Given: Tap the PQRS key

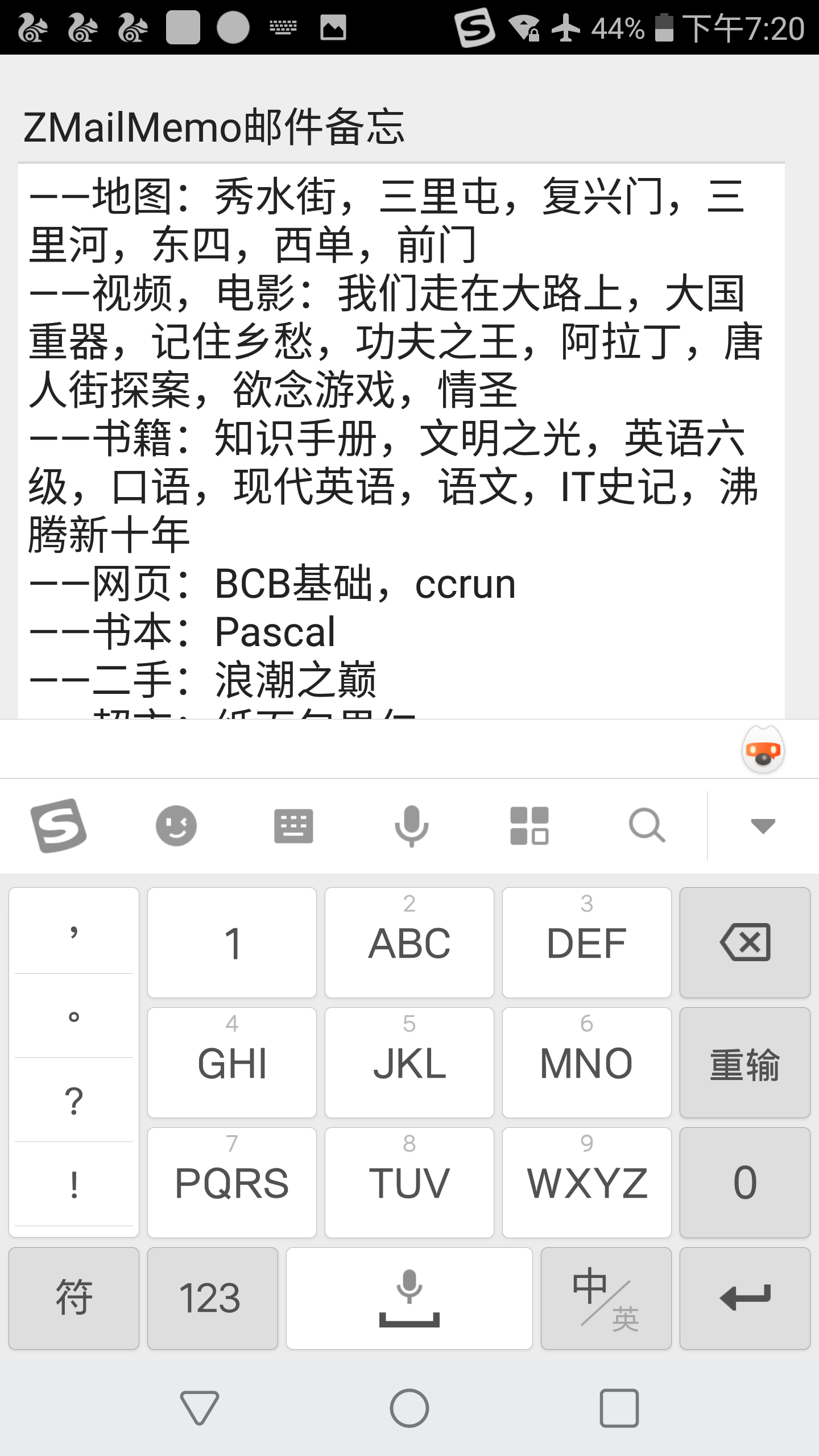Looking at the screenshot, I should (x=231, y=1182).
